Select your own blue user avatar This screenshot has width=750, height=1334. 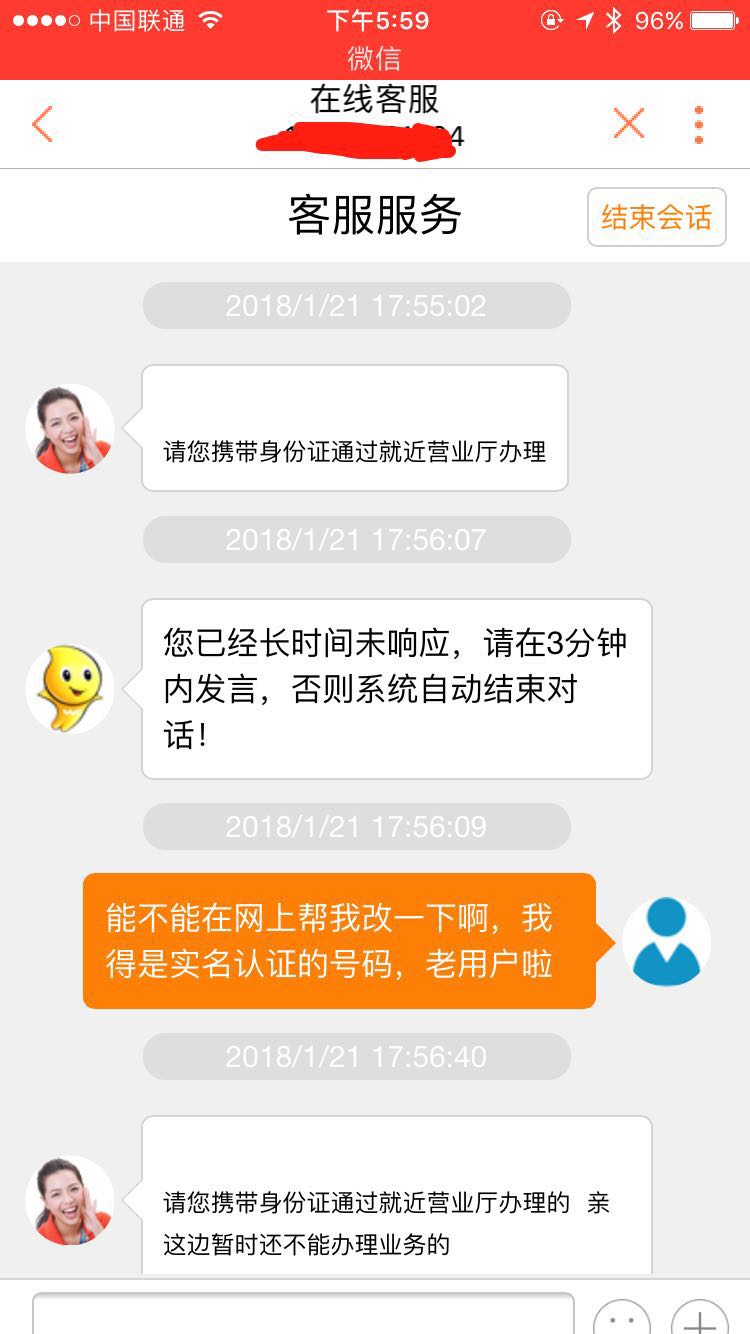click(x=667, y=940)
